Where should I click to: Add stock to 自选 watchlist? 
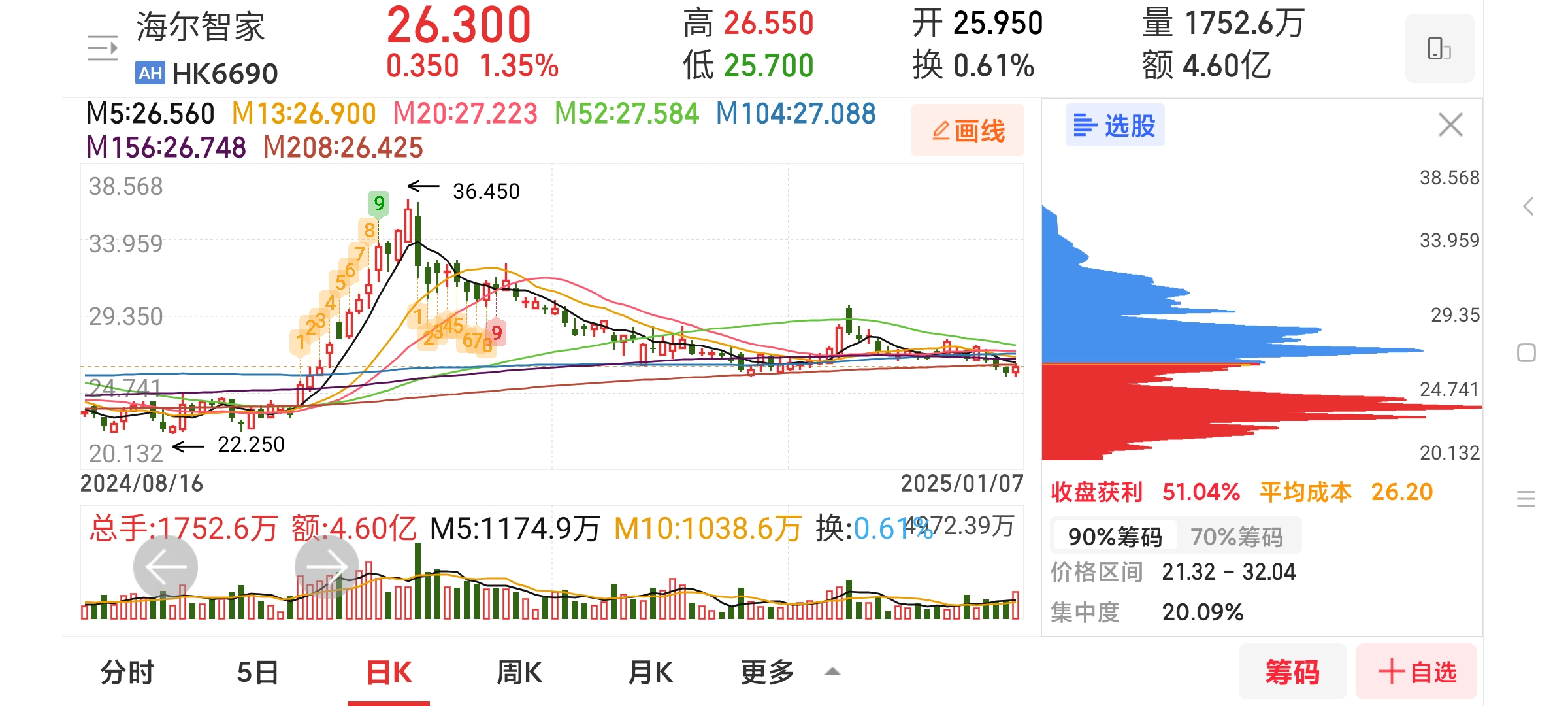(x=1416, y=671)
